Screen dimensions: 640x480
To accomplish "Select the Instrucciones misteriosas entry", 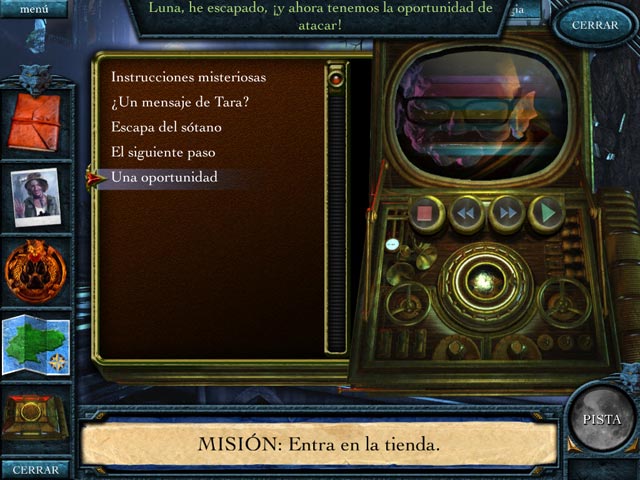I will click(188, 77).
